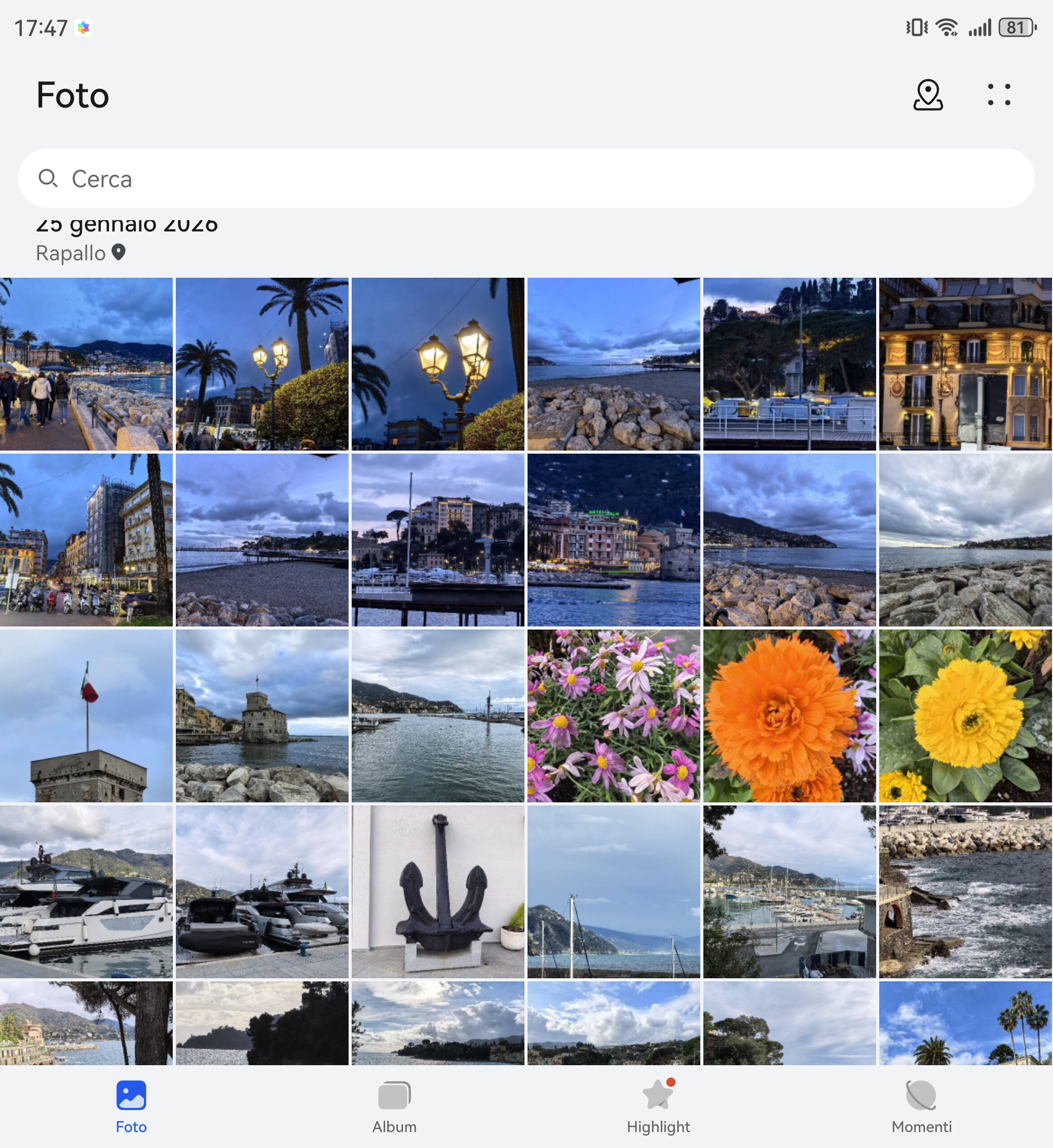
Task: Open the rough waves and rocks photo
Action: pos(965,891)
